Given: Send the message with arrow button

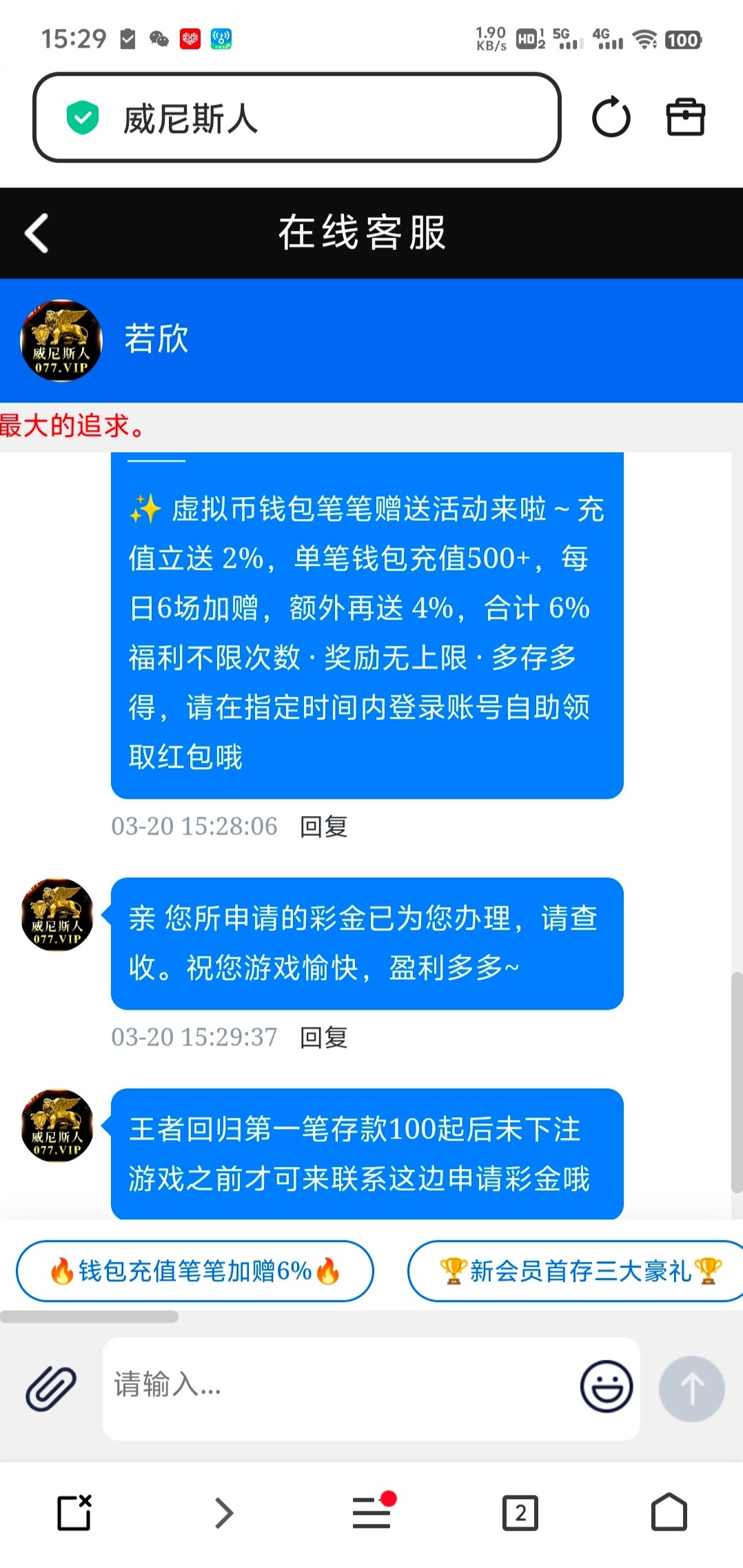Looking at the screenshot, I should pos(691,1388).
